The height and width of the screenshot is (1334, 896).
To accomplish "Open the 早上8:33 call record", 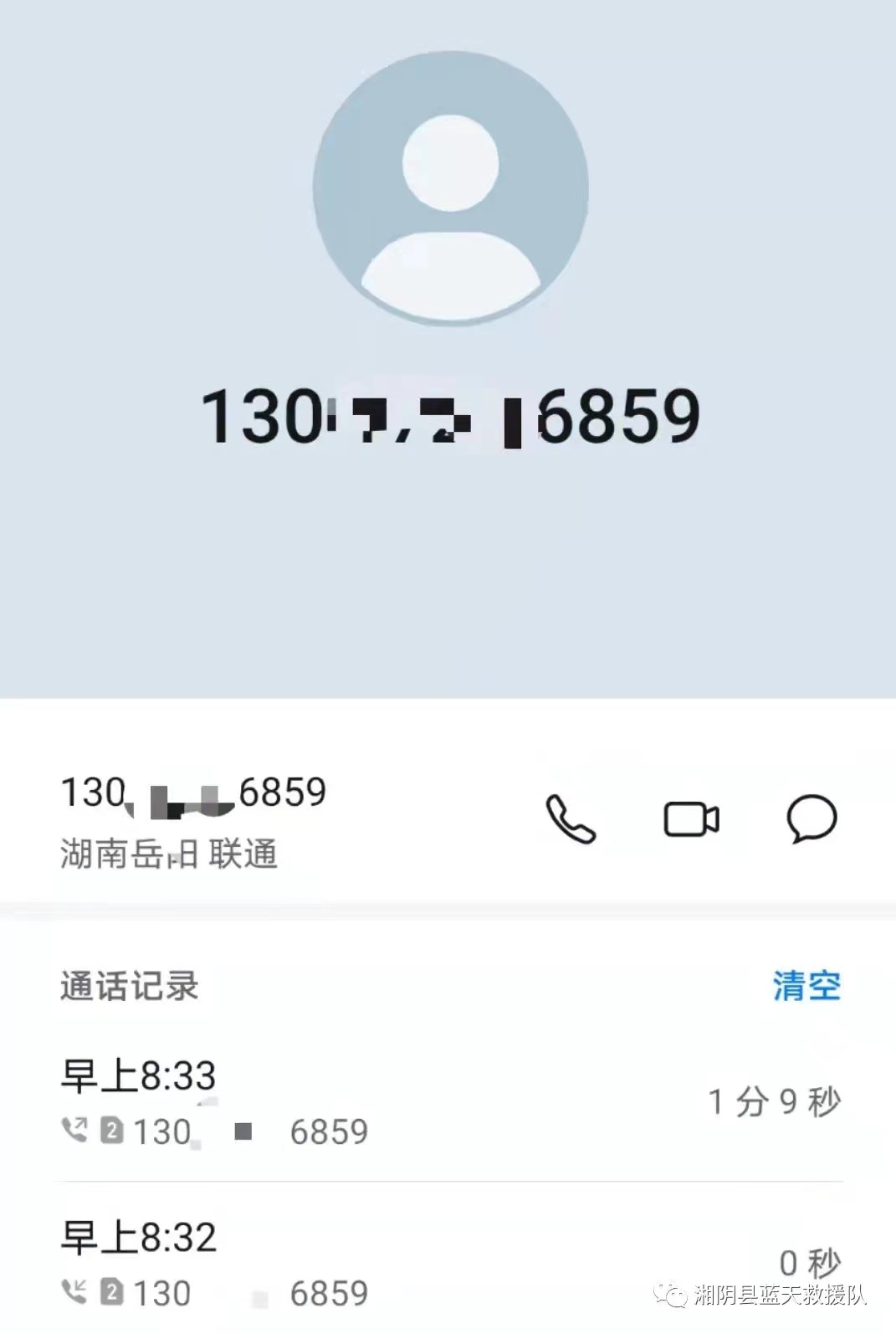I will pyautogui.click(x=448, y=1101).
